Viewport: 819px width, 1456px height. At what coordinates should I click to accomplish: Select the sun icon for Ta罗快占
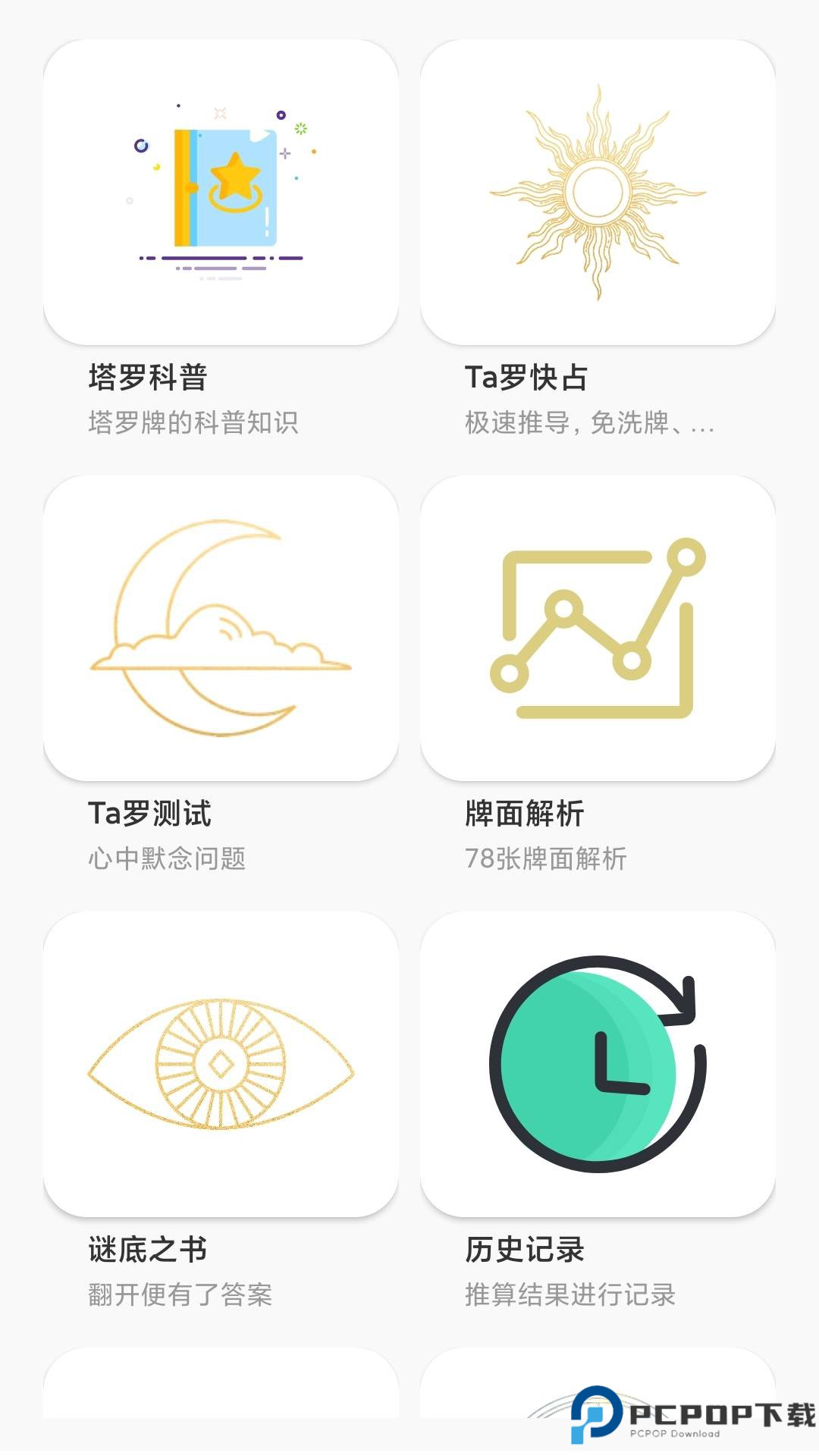coord(599,190)
